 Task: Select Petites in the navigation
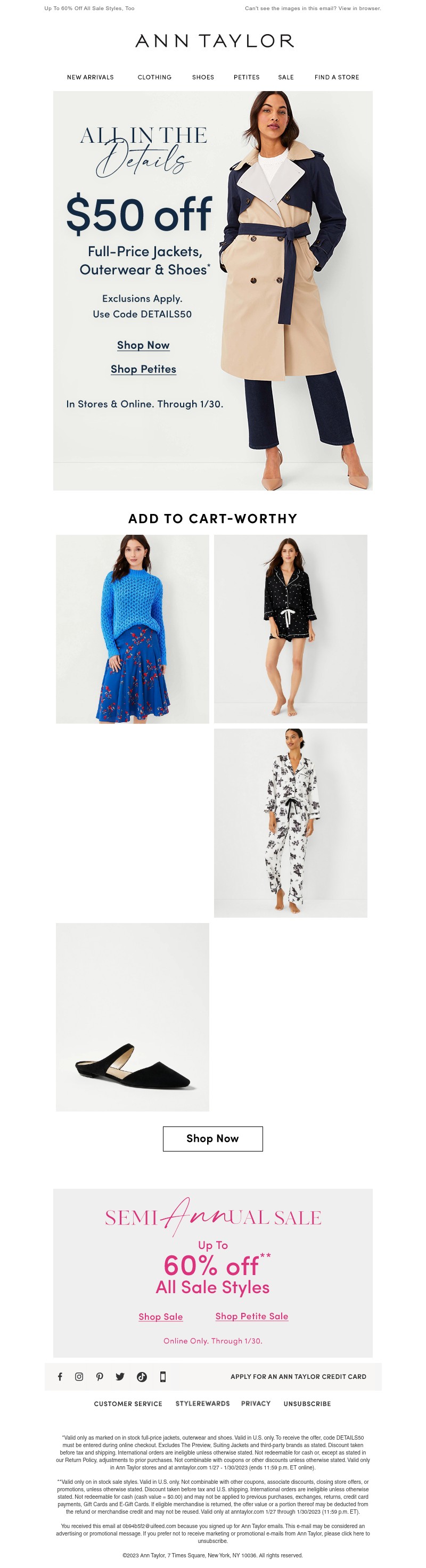click(247, 77)
